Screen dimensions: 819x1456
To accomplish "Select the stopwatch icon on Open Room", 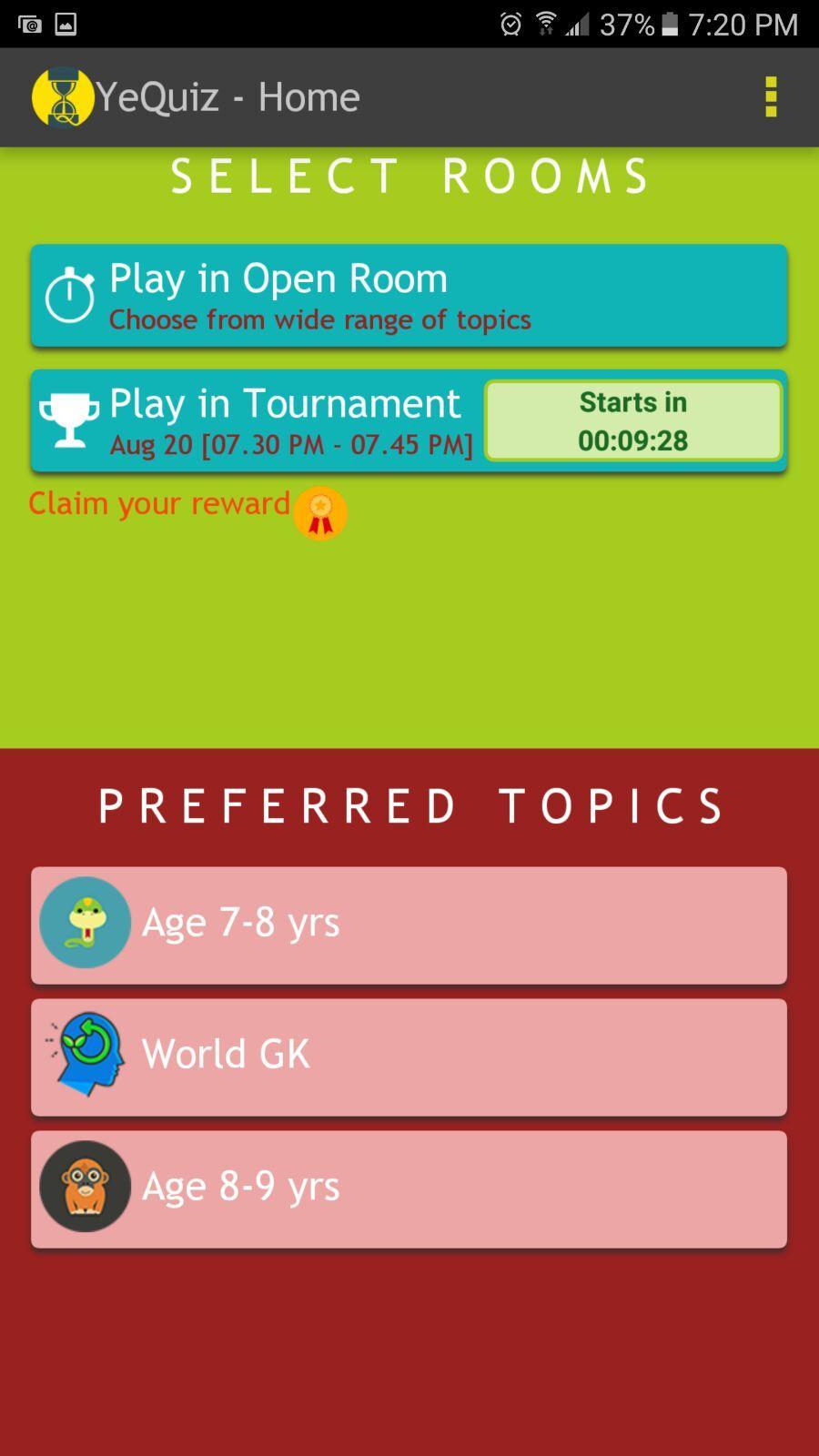I will click(70, 293).
